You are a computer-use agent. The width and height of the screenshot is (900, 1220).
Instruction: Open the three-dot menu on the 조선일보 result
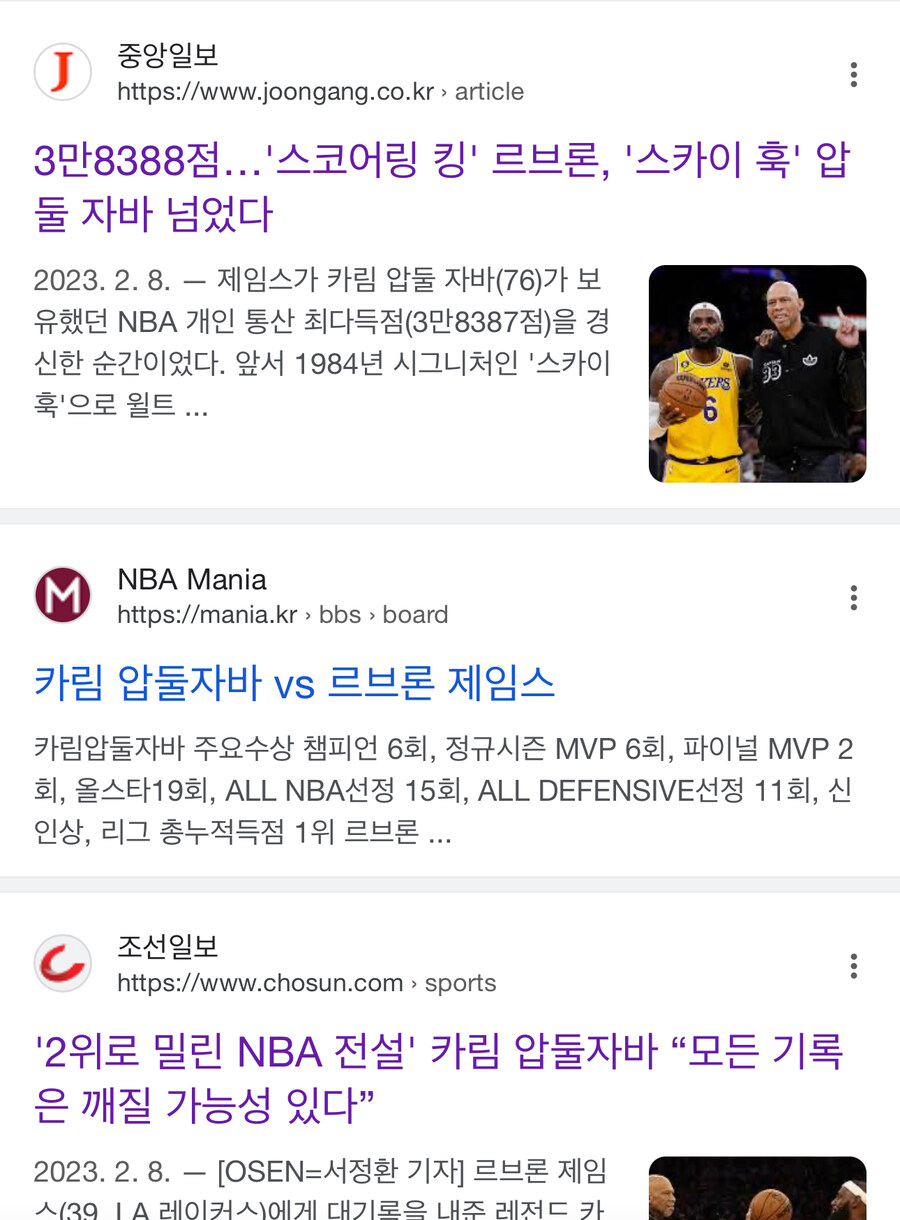point(854,966)
